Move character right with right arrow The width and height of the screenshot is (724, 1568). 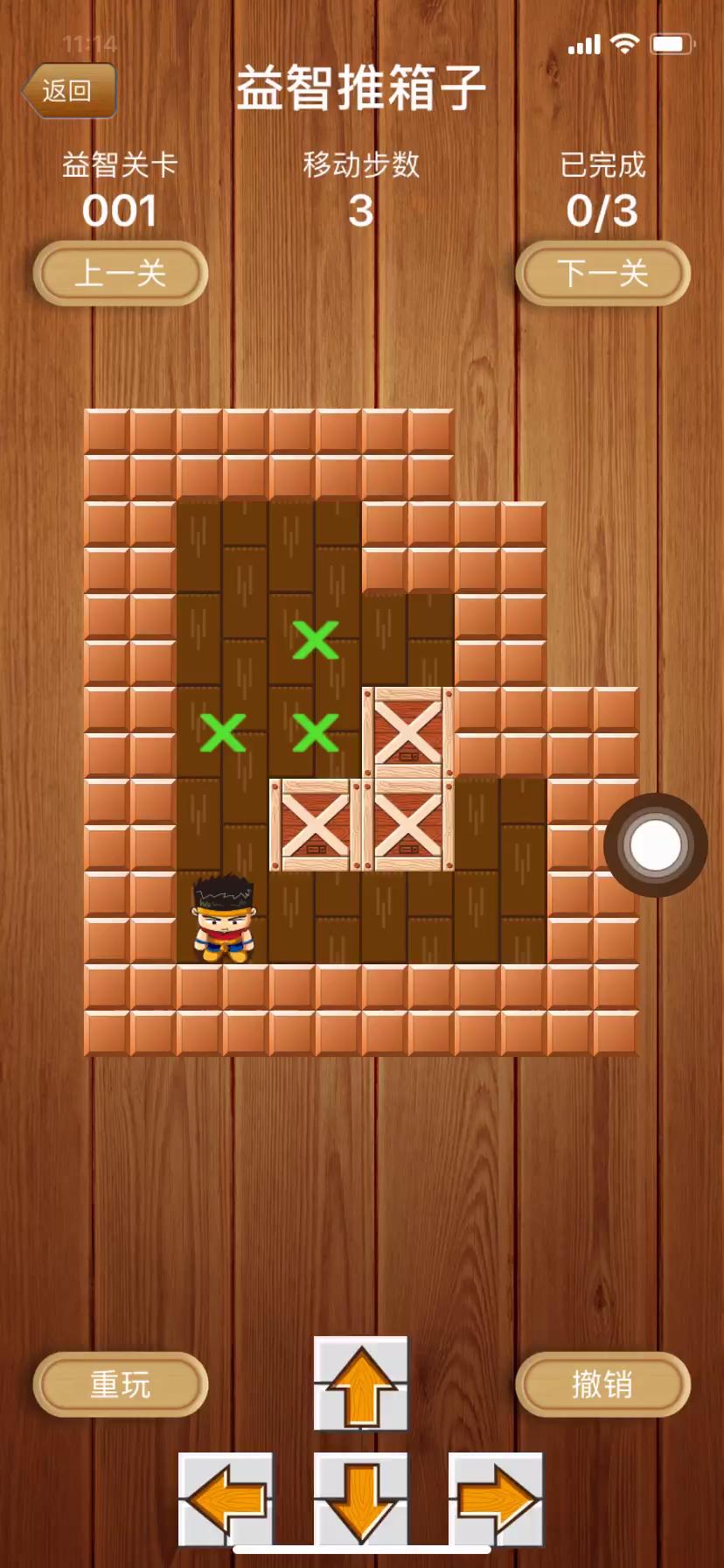pyautogui.click(x=496, y=1500)
